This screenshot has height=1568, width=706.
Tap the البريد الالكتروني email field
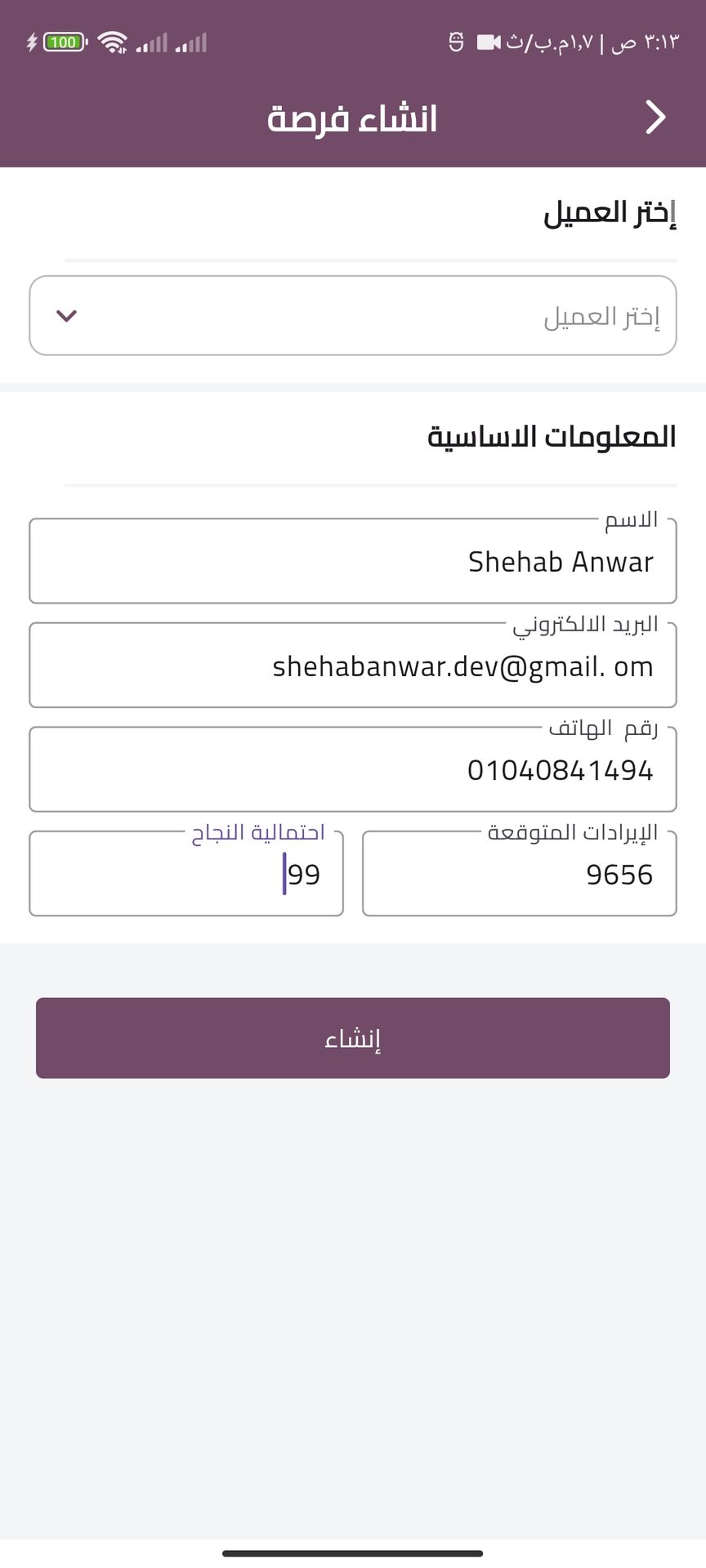pyautogui.click(x=353, y=666)
